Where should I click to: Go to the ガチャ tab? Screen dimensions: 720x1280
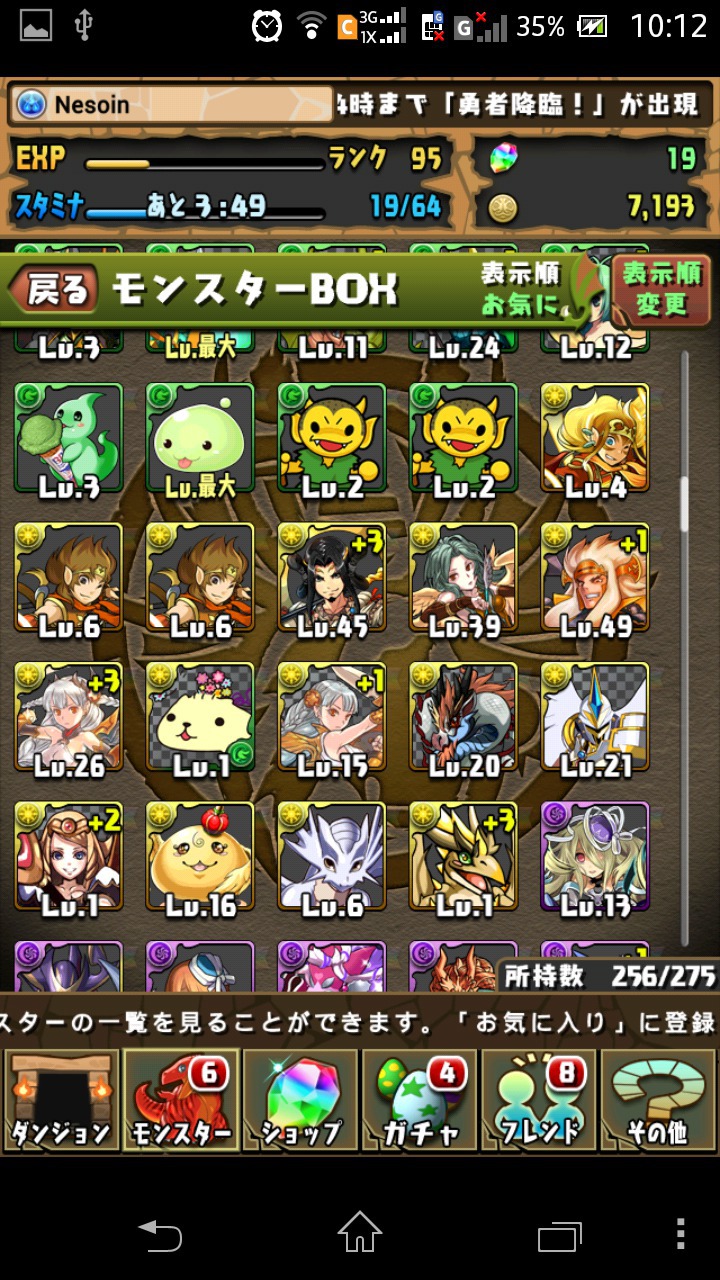pos(420,1100)
